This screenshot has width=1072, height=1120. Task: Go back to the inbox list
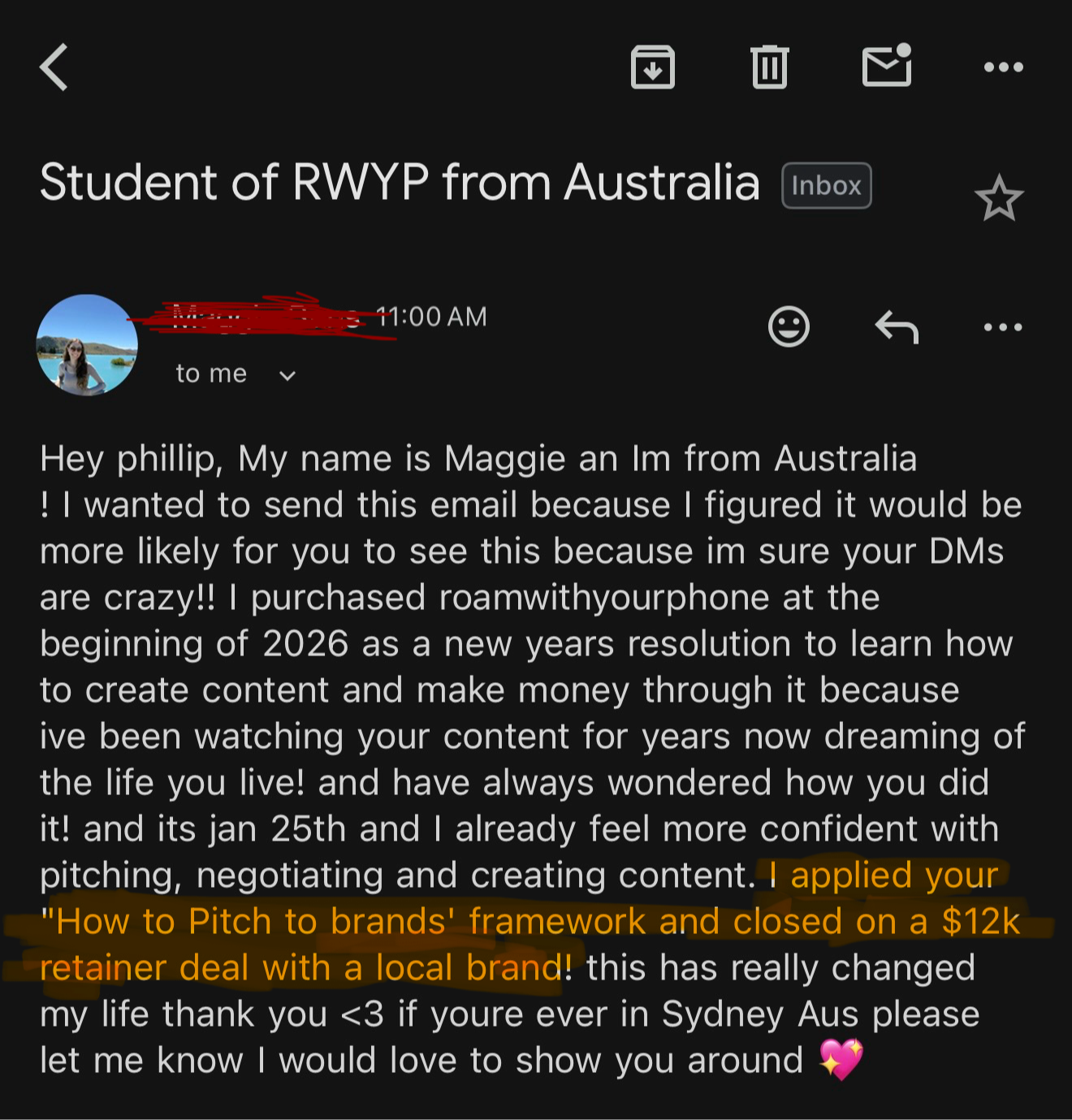coord(54,67)
